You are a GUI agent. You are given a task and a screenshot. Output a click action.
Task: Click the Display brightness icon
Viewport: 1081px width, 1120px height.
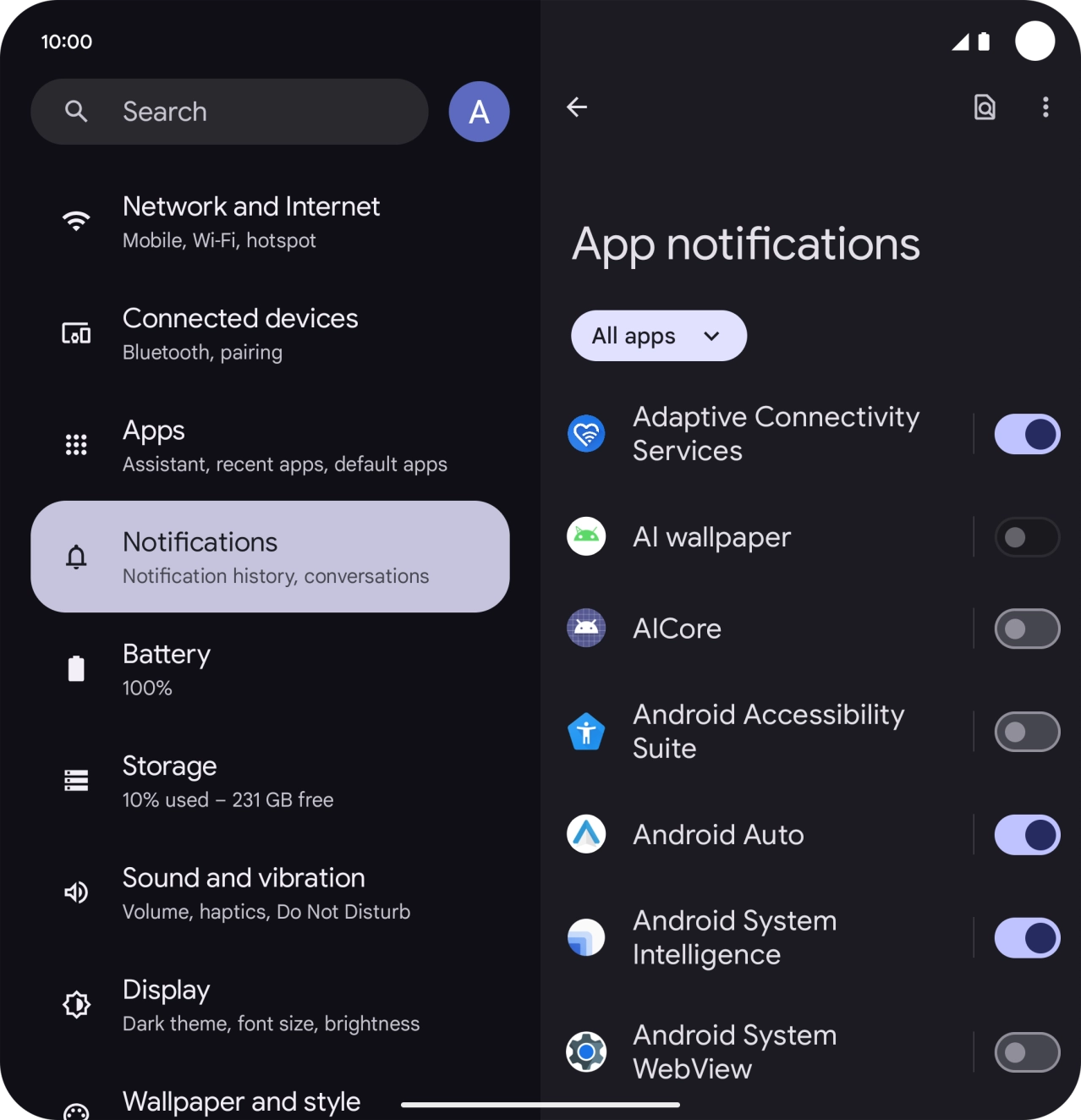click(x=76, y=1004)
